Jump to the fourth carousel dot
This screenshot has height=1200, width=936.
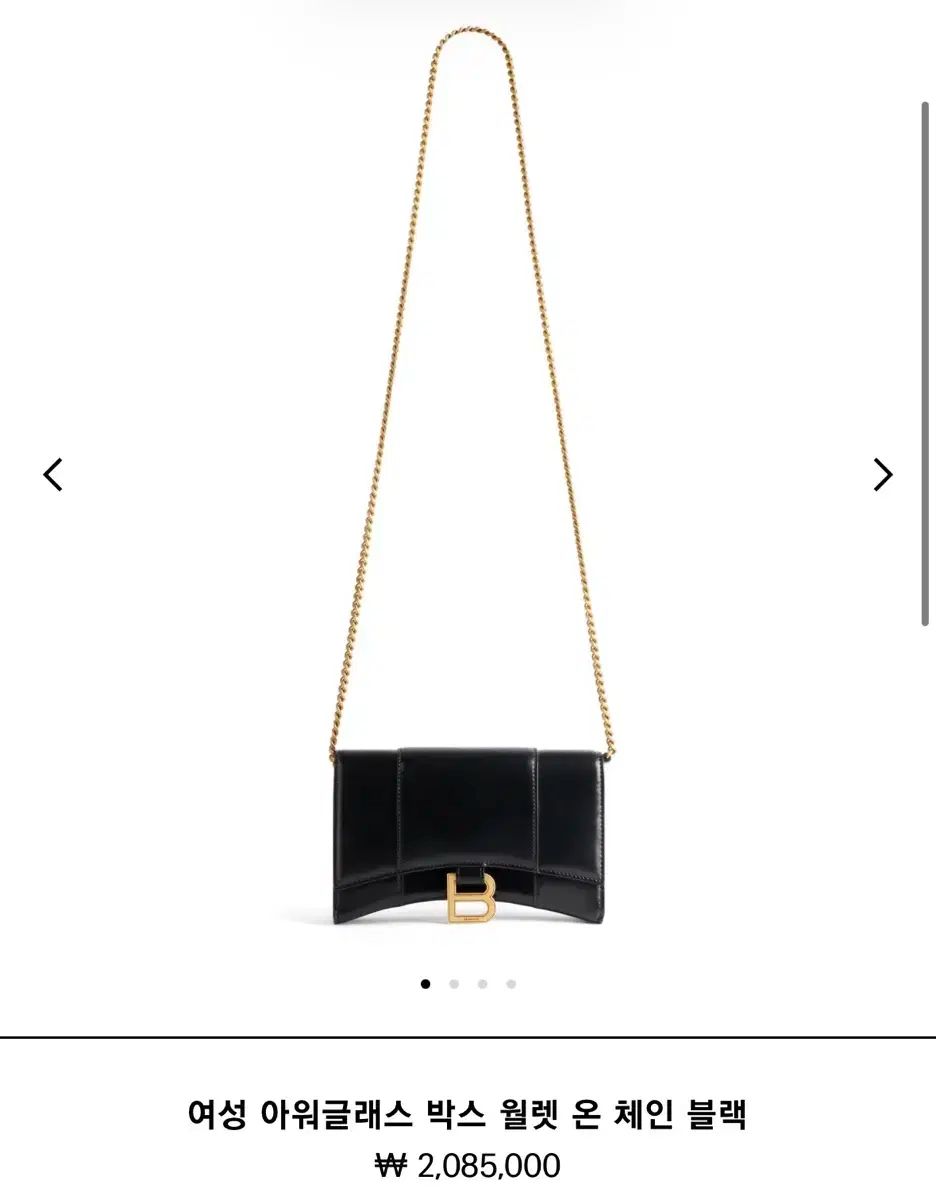pos(511,984)
